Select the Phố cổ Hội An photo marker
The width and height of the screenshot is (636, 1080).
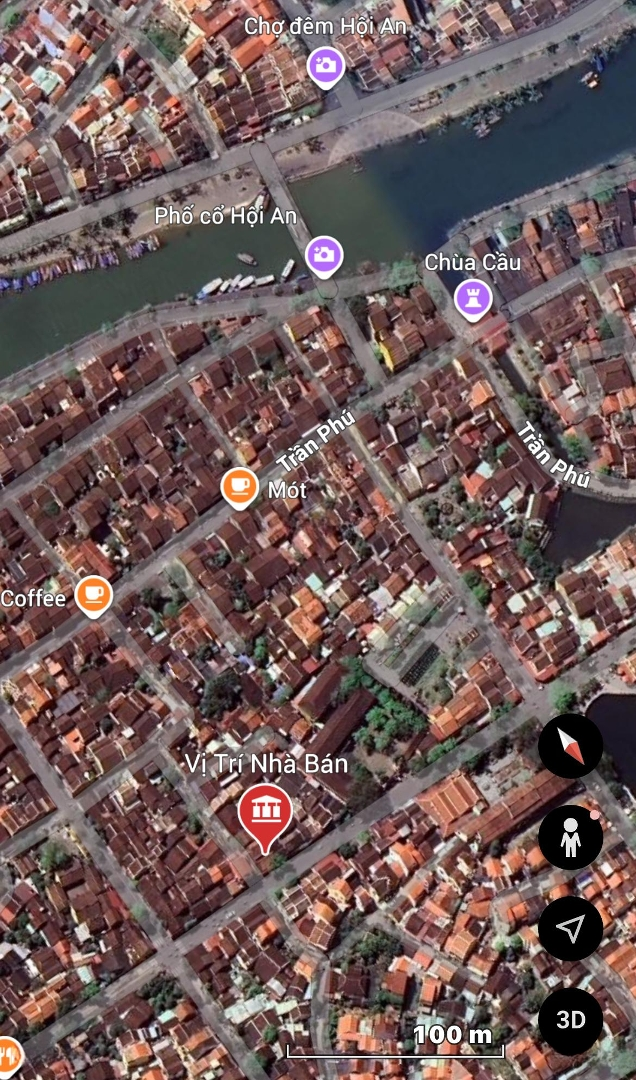pyautogui.click(x=324, y=255)
